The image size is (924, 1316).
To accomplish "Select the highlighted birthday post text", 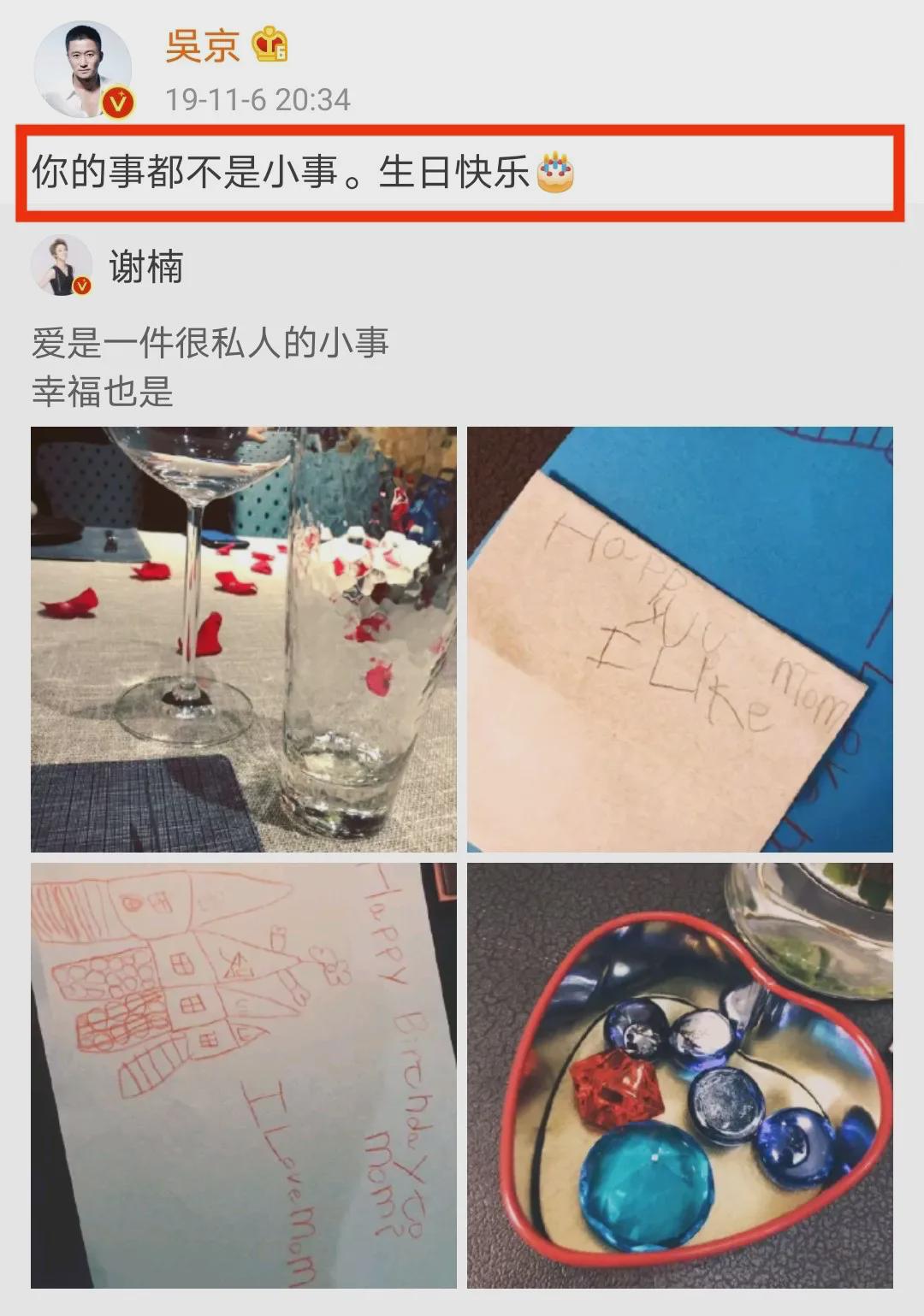I will pos(299,171).
